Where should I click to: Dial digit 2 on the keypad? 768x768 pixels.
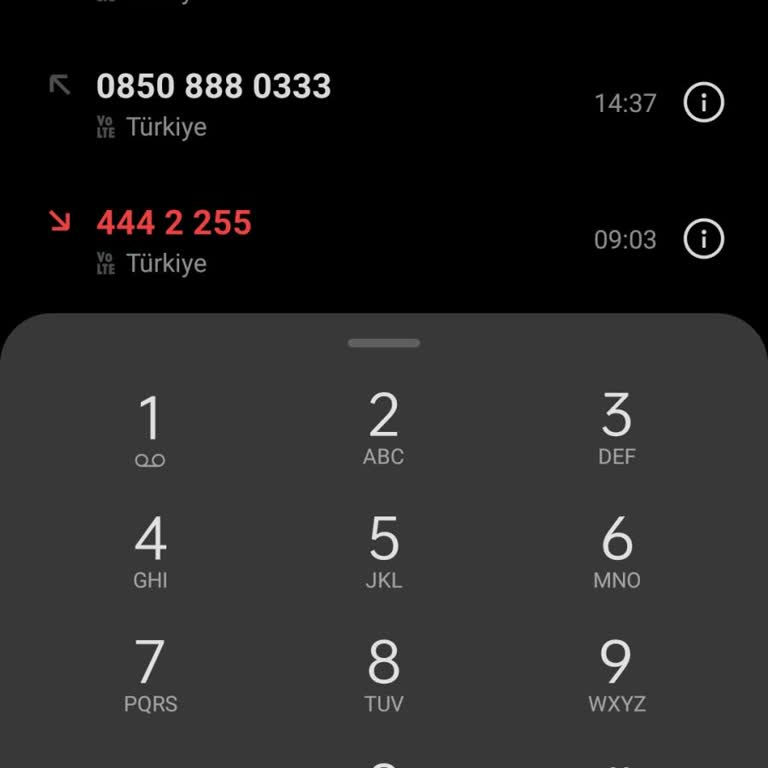384,430
